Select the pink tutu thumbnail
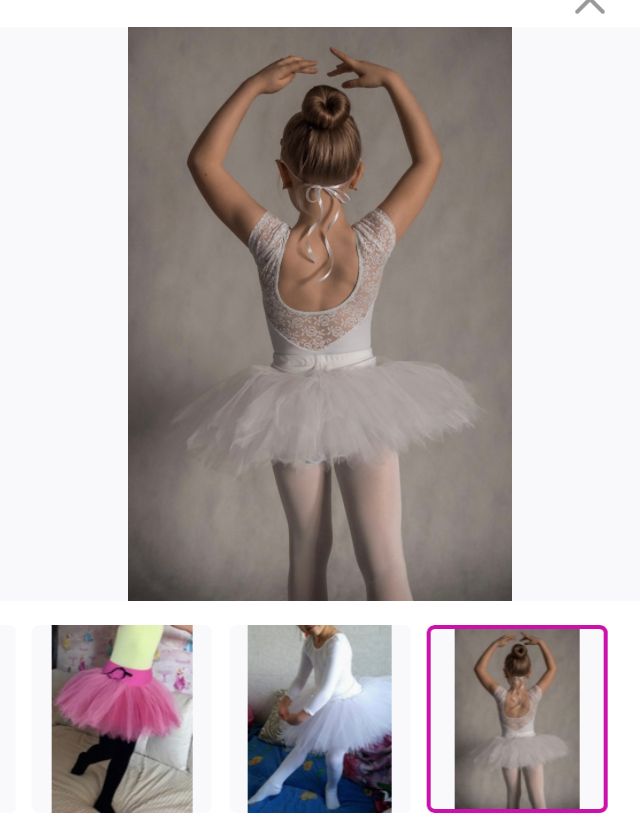This screenshot has height=826, width=640. (122, 718)
